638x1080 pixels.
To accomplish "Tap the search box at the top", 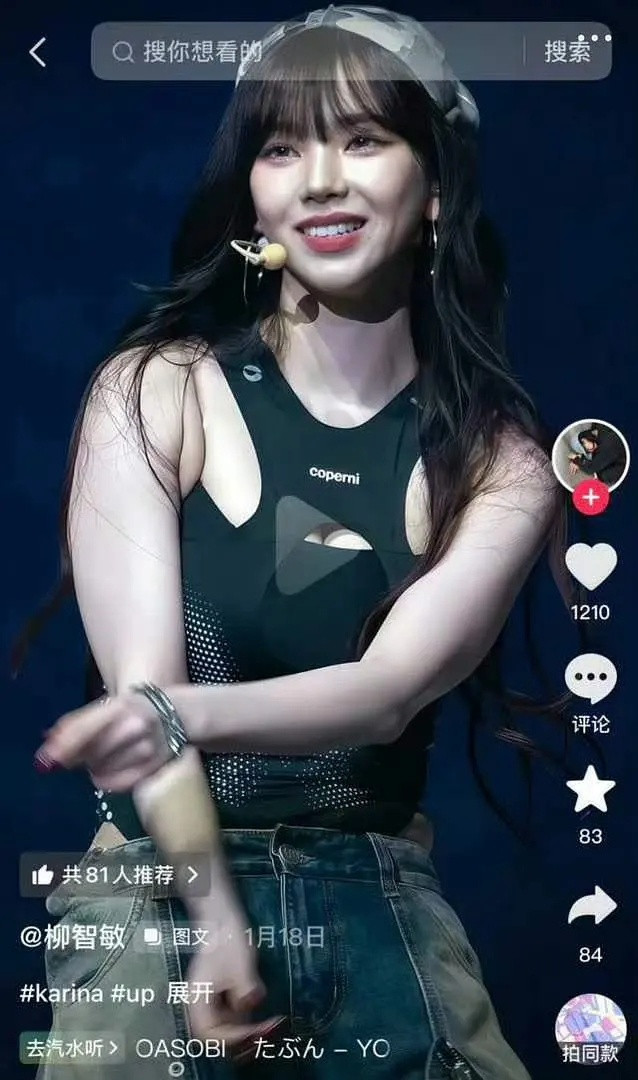I will 309,51.
